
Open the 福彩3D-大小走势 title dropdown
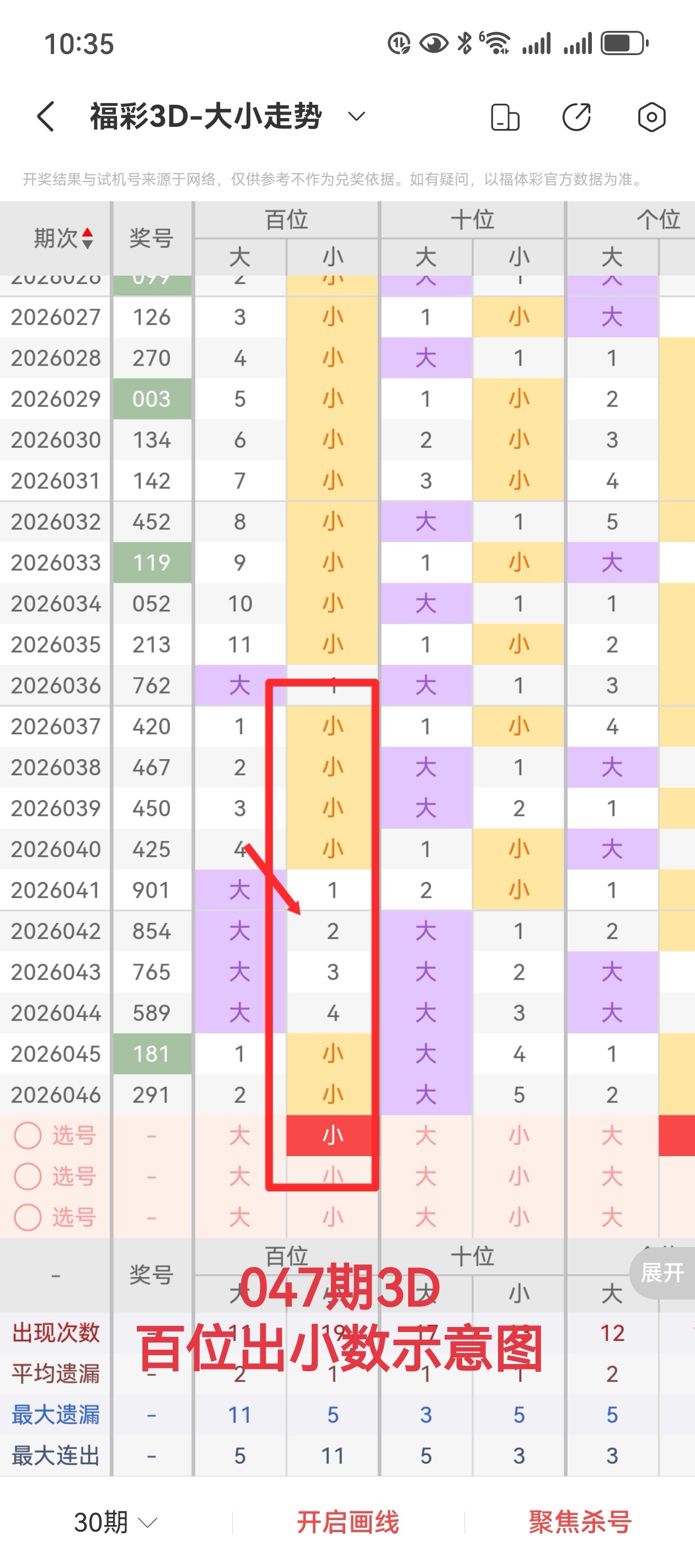[356, 116]
